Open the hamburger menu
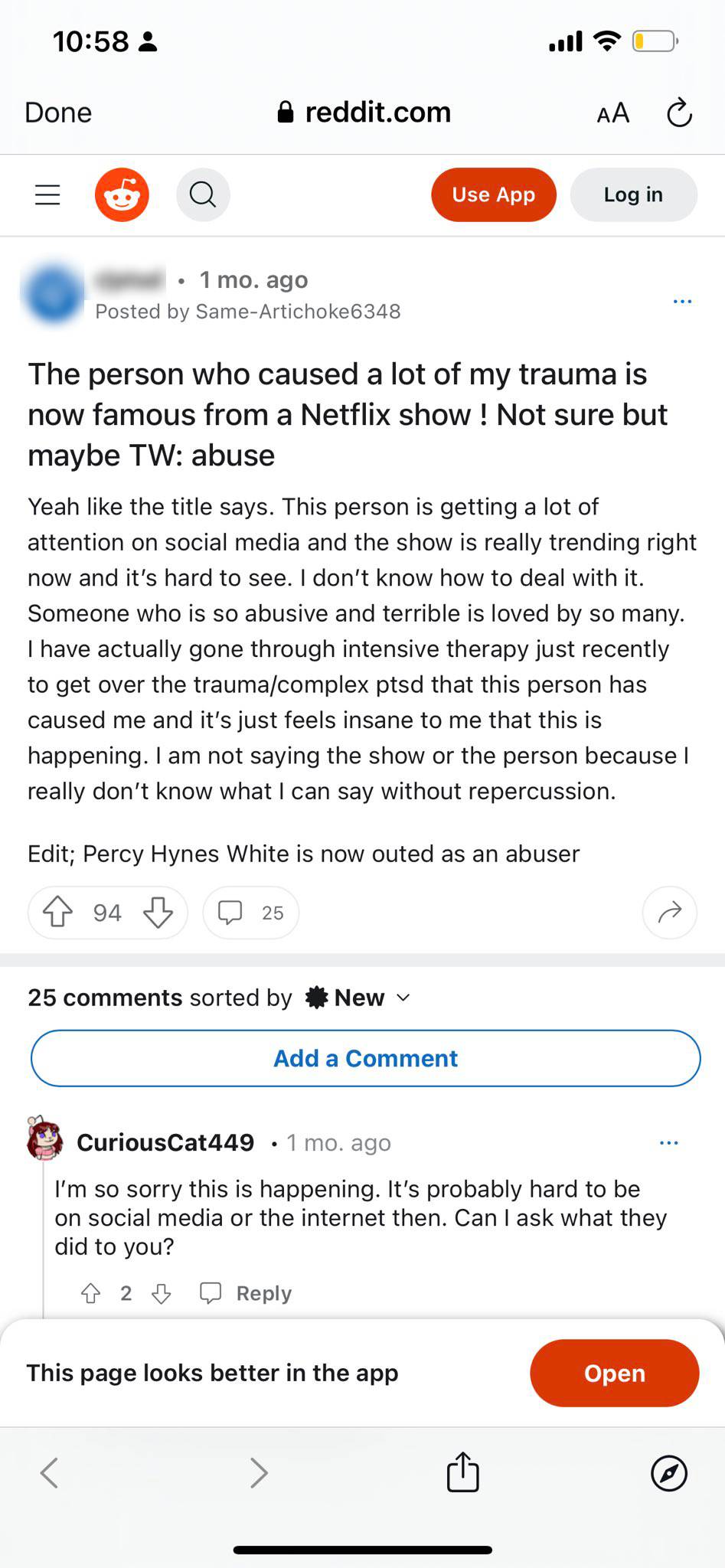 [47, 194]
